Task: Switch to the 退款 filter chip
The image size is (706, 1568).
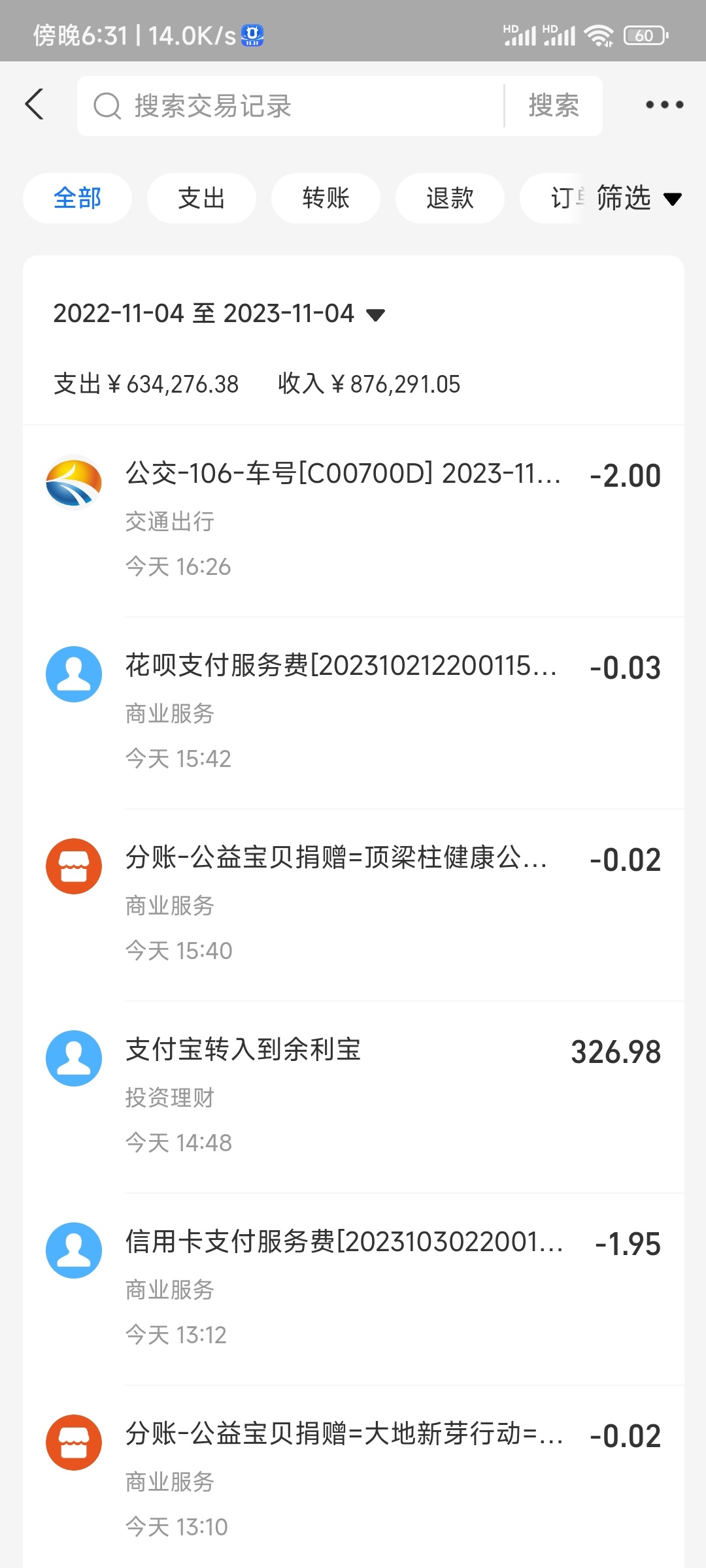Action: 450,198
